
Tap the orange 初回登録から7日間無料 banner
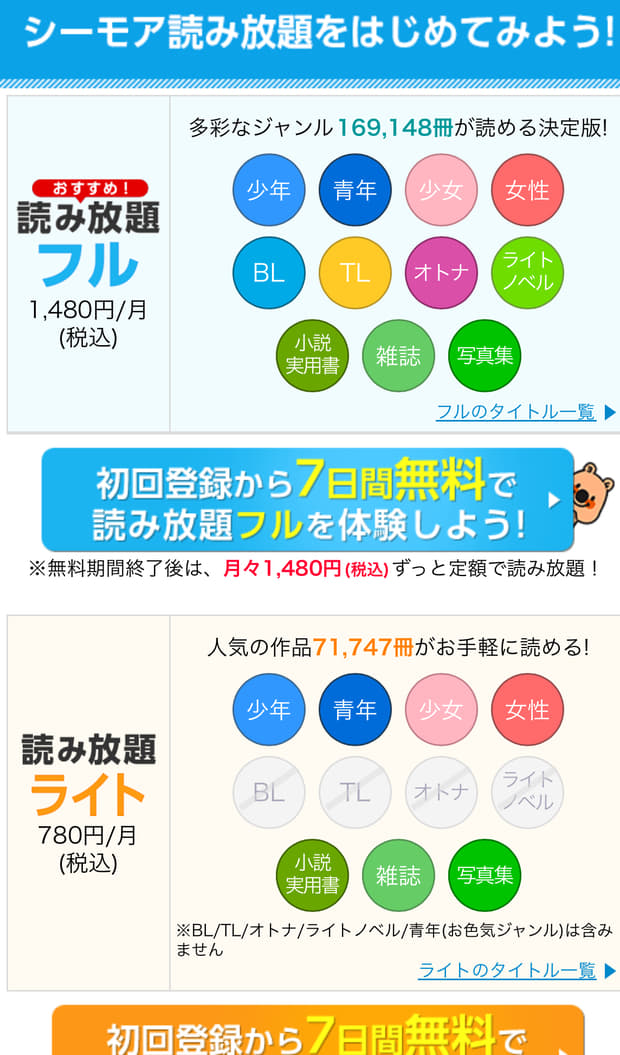pyautogui.click(x=318, y=1032)
